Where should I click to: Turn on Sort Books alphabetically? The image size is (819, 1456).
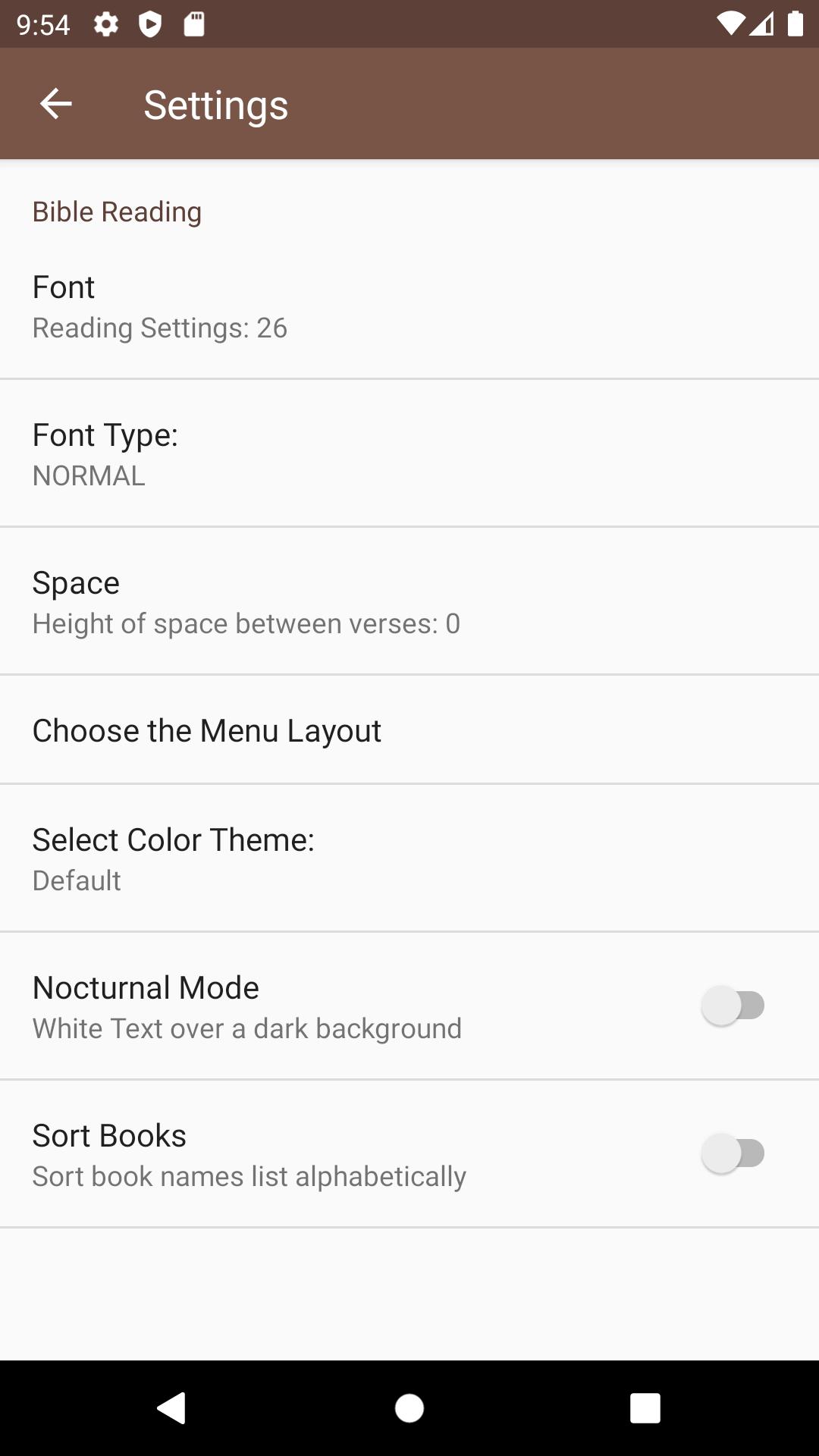coord(733,1153)
